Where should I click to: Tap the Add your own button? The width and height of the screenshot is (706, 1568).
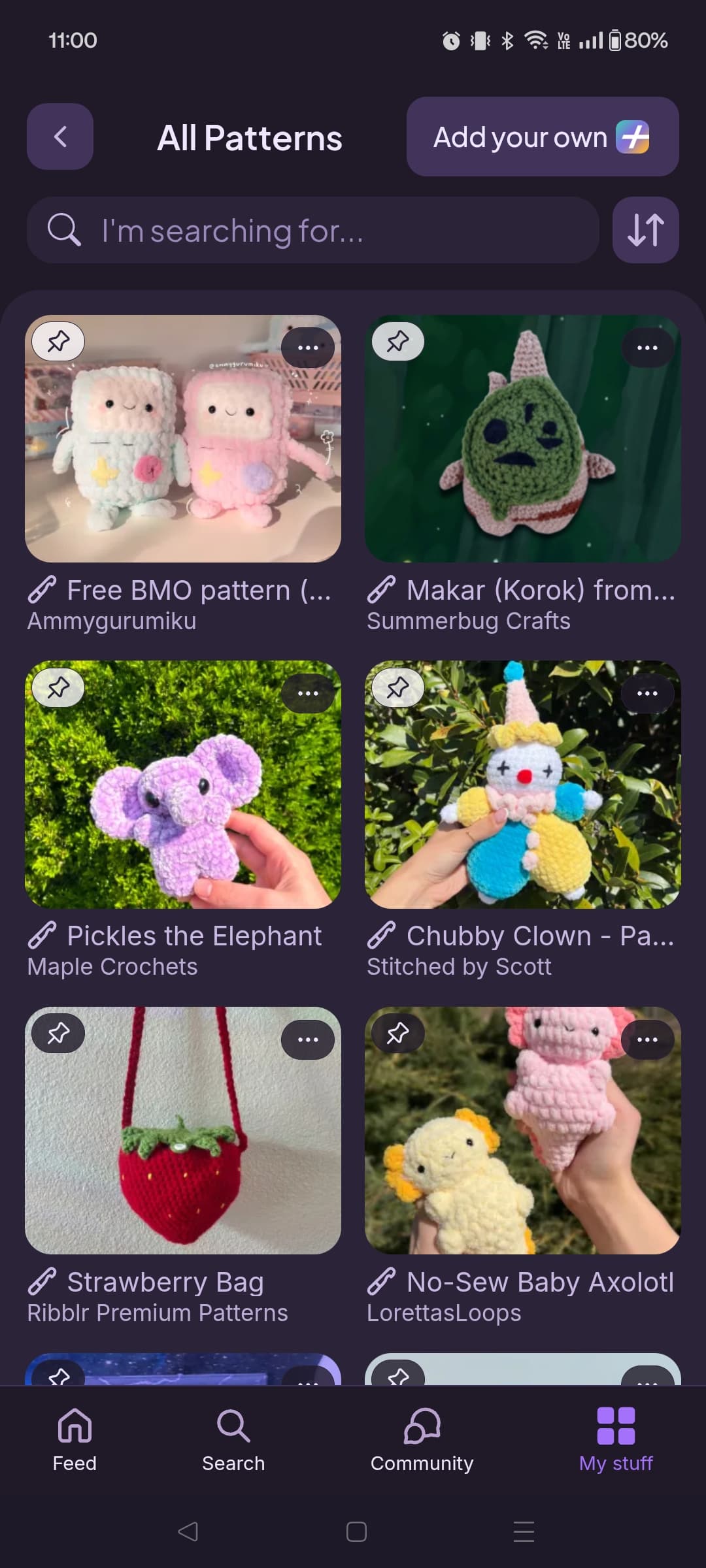[543, 137]
